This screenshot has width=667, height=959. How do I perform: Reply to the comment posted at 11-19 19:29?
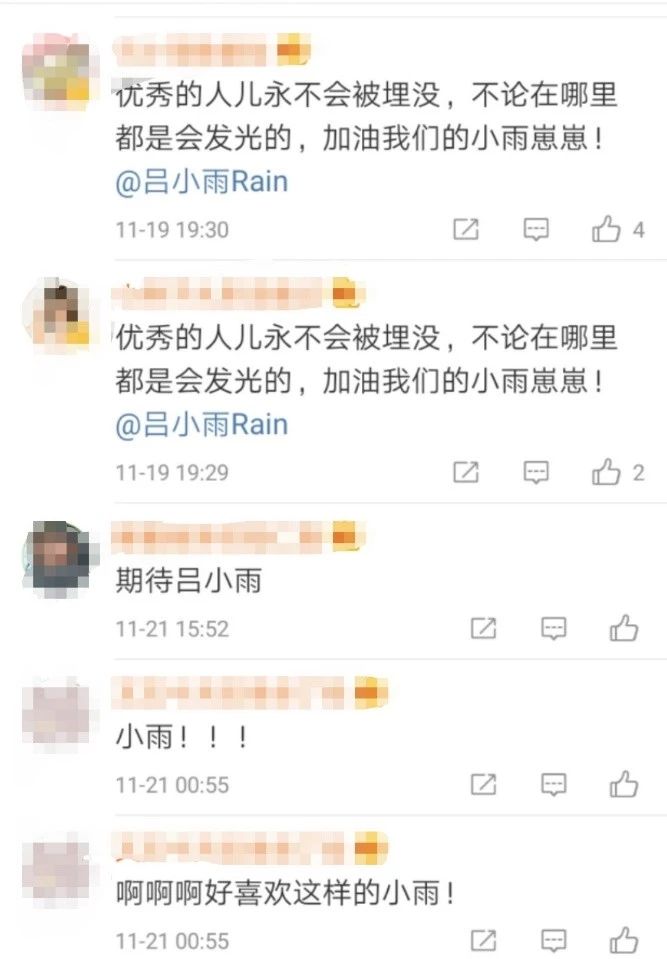[537, 472]
